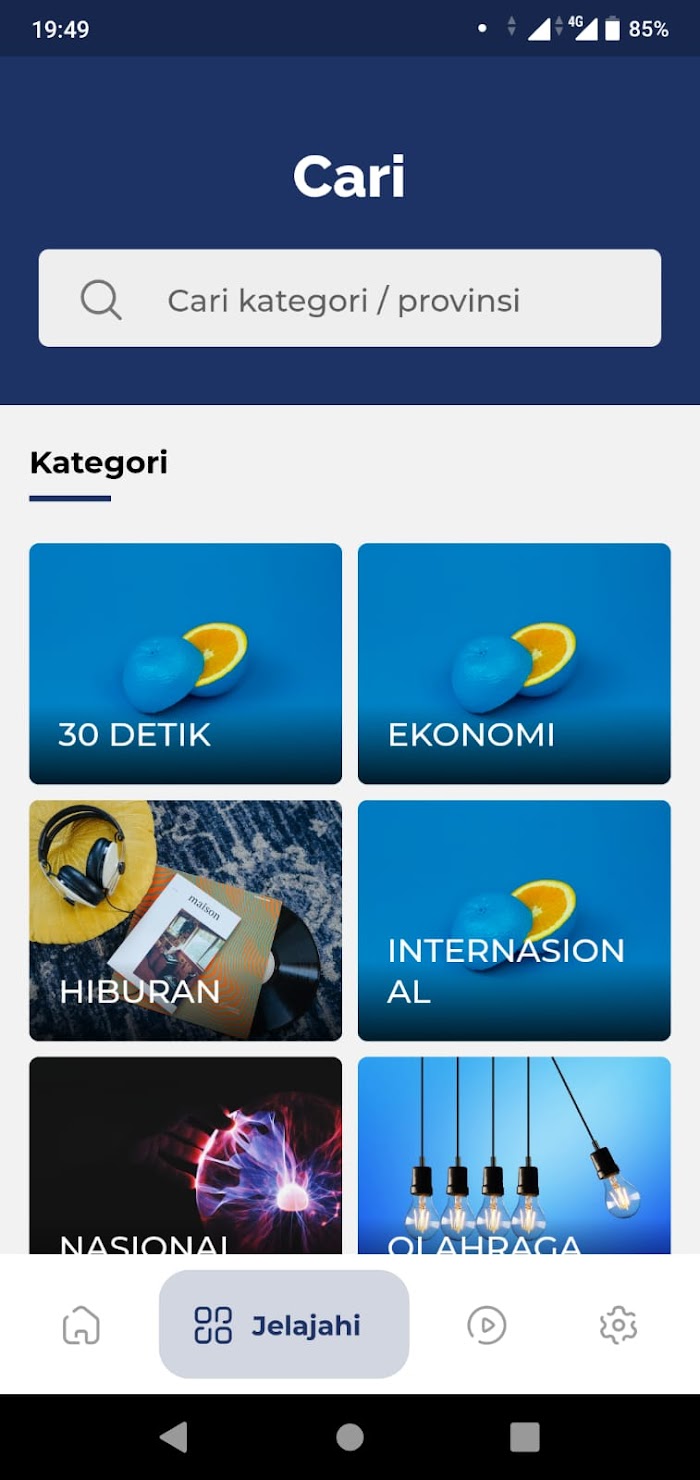Open the EKONOMI category card

click(x=514, y=663)
